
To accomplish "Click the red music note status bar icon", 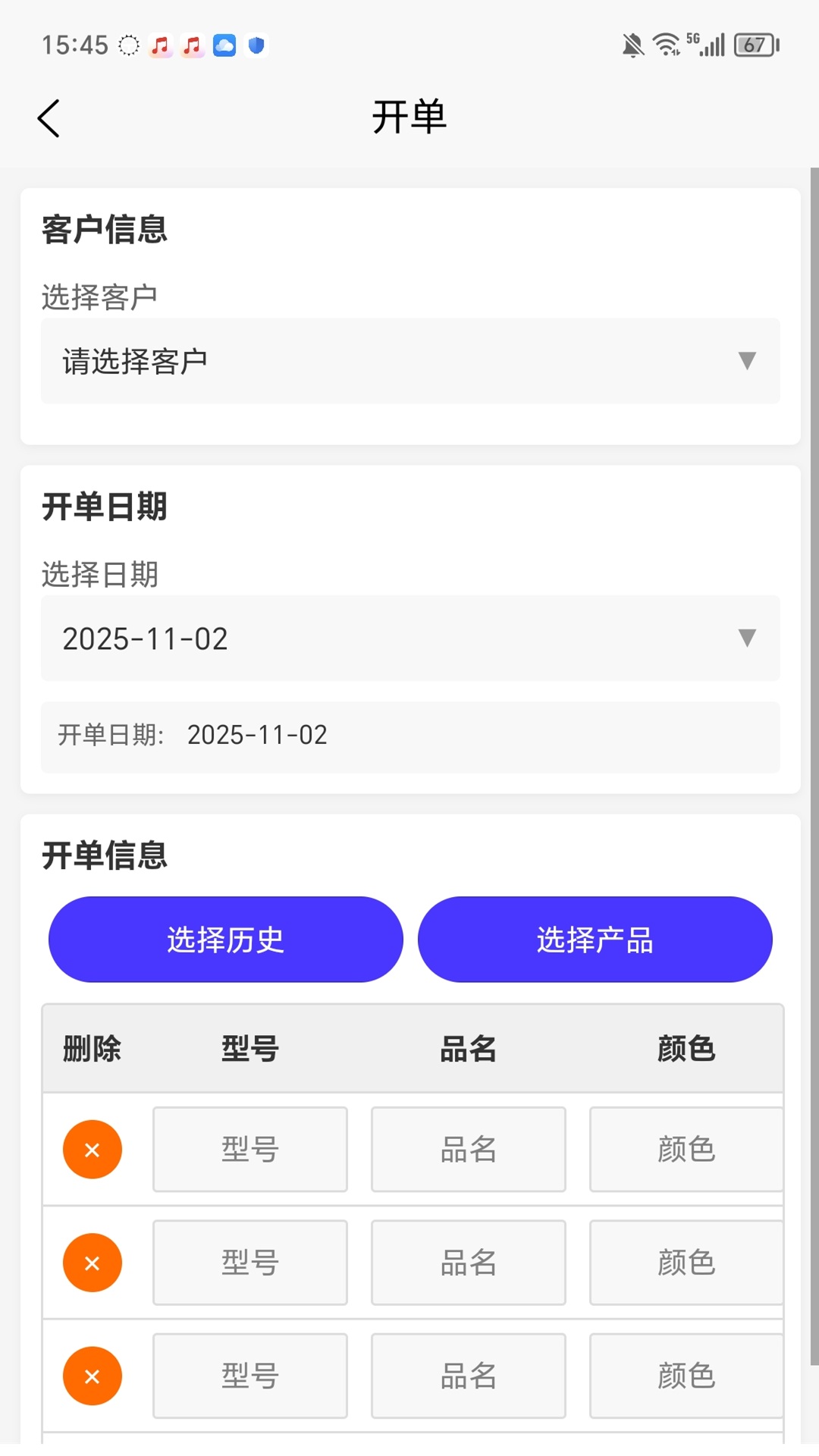I will pos(159,45).
